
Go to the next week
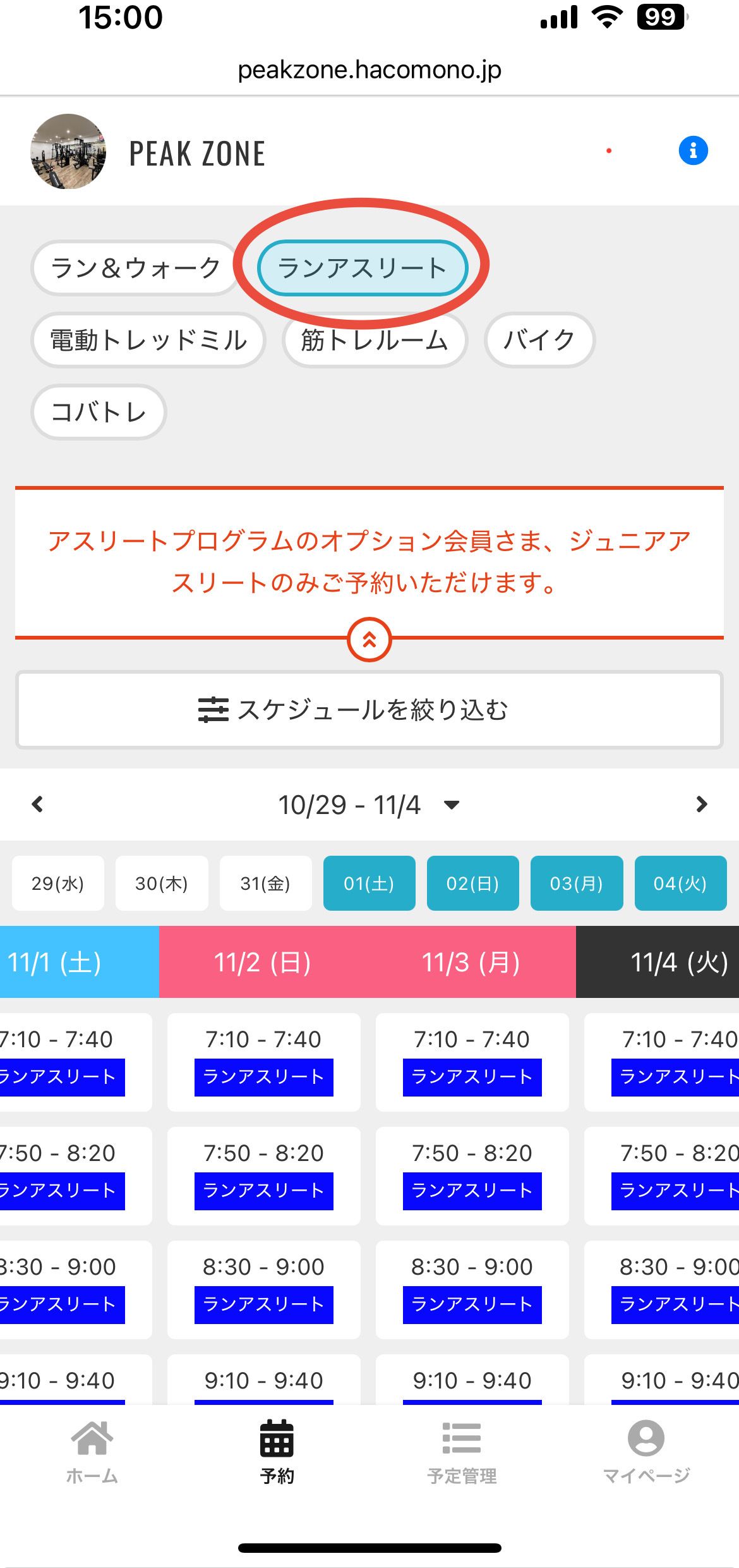point(701,805)
